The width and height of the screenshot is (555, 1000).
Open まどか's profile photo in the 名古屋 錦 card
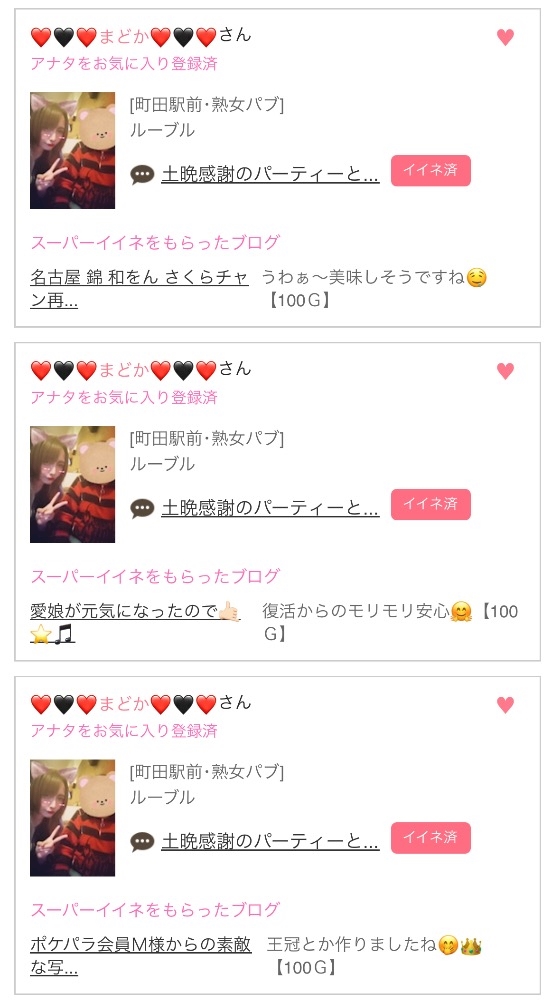pyautogui.click(x=73, y=151)
